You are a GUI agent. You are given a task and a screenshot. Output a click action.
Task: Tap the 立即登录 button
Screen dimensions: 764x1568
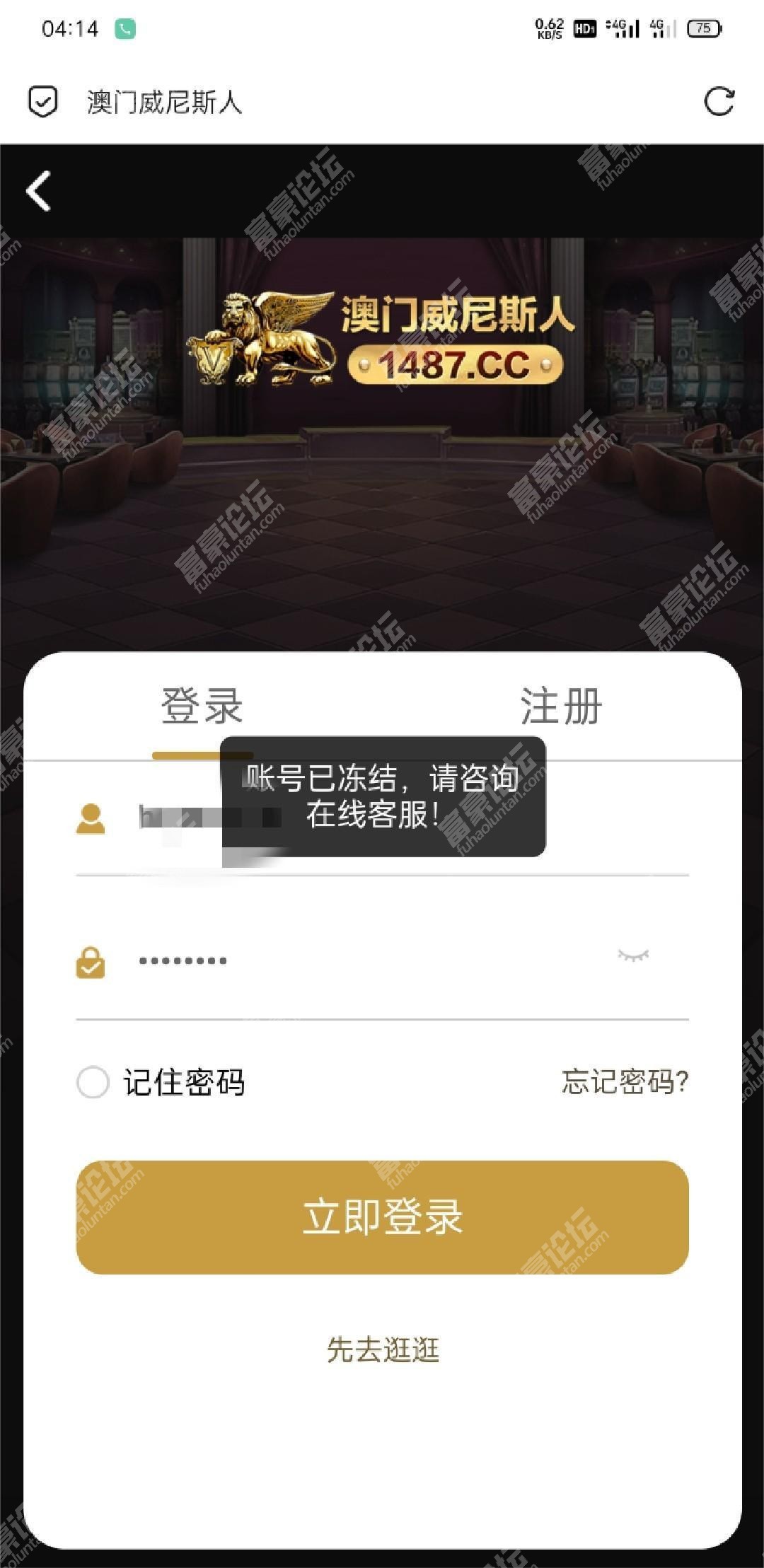tap(382, 1216)
